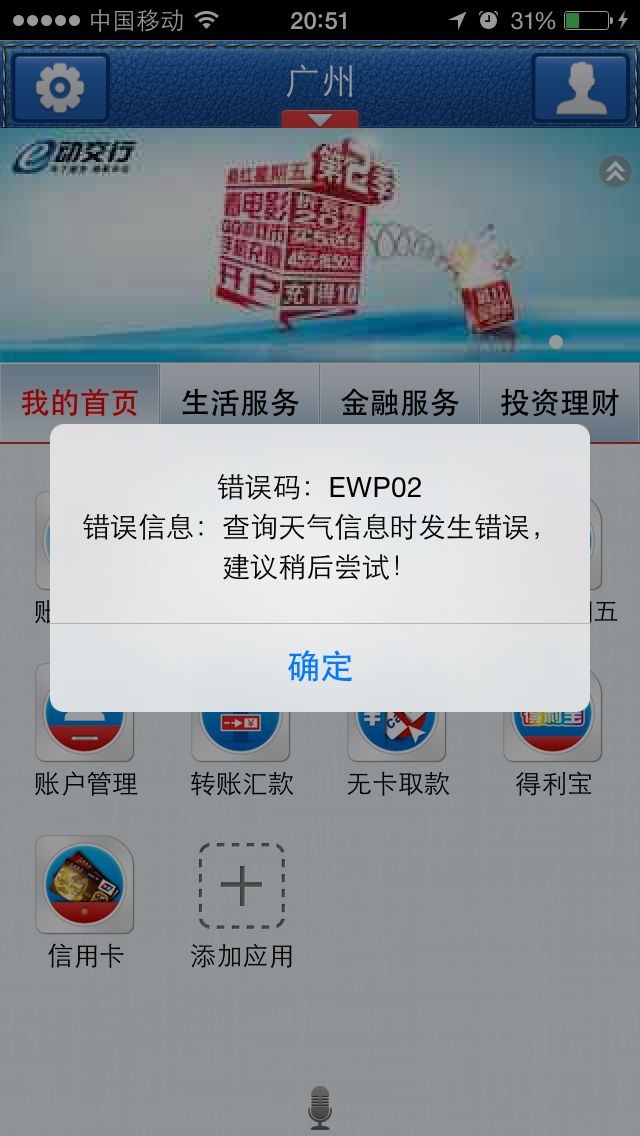
Task: Open 无卡取款
Action: [397, 740]
